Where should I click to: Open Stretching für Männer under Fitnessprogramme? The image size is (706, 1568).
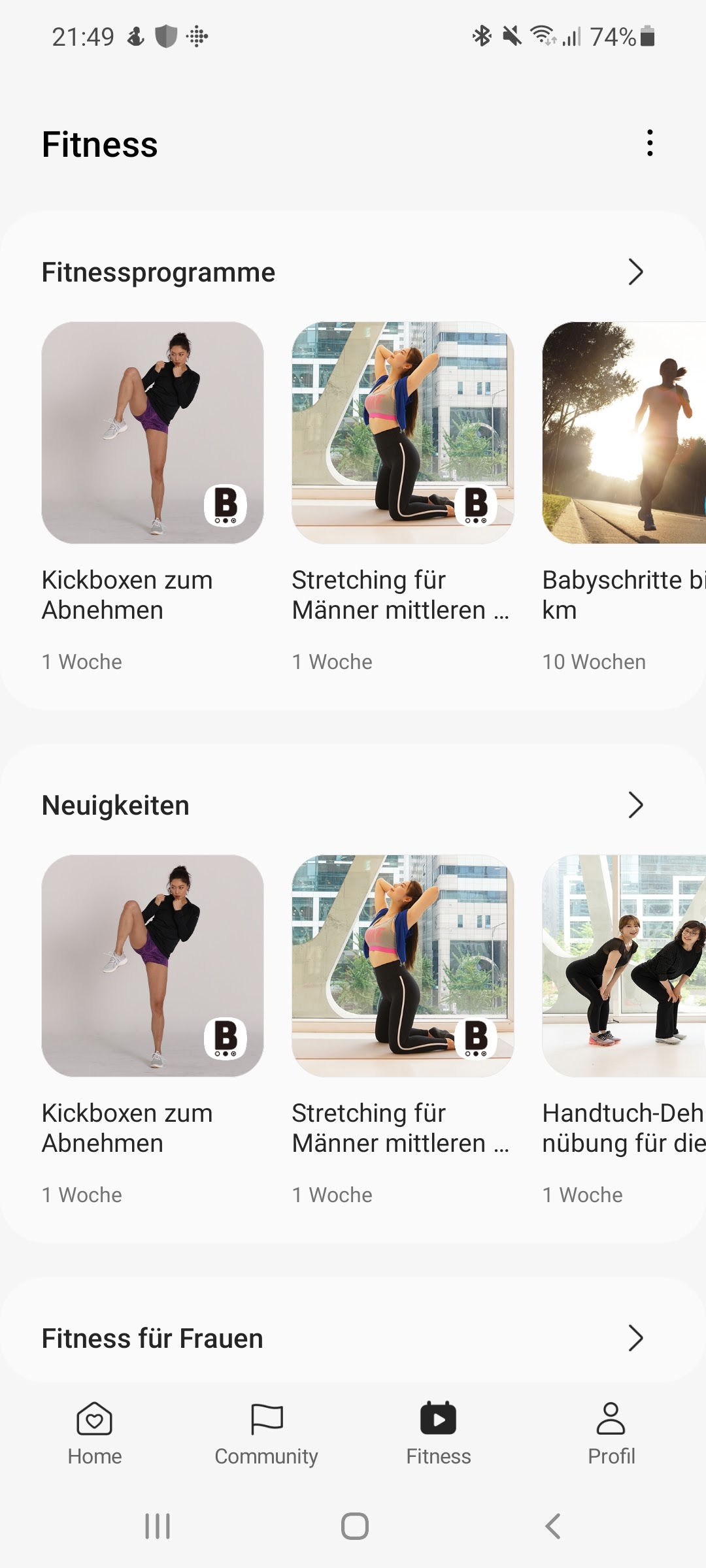point(403,433)
